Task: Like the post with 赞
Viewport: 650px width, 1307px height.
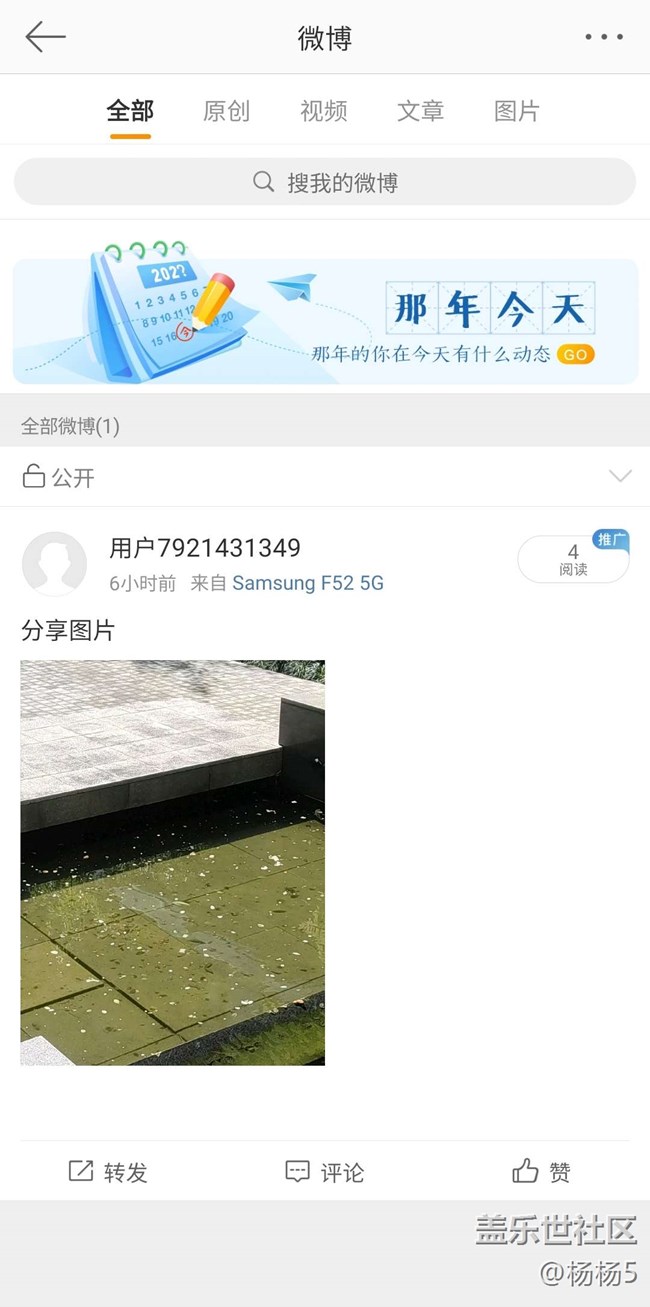Action: pyautogui.click(x=541, y=1172)
